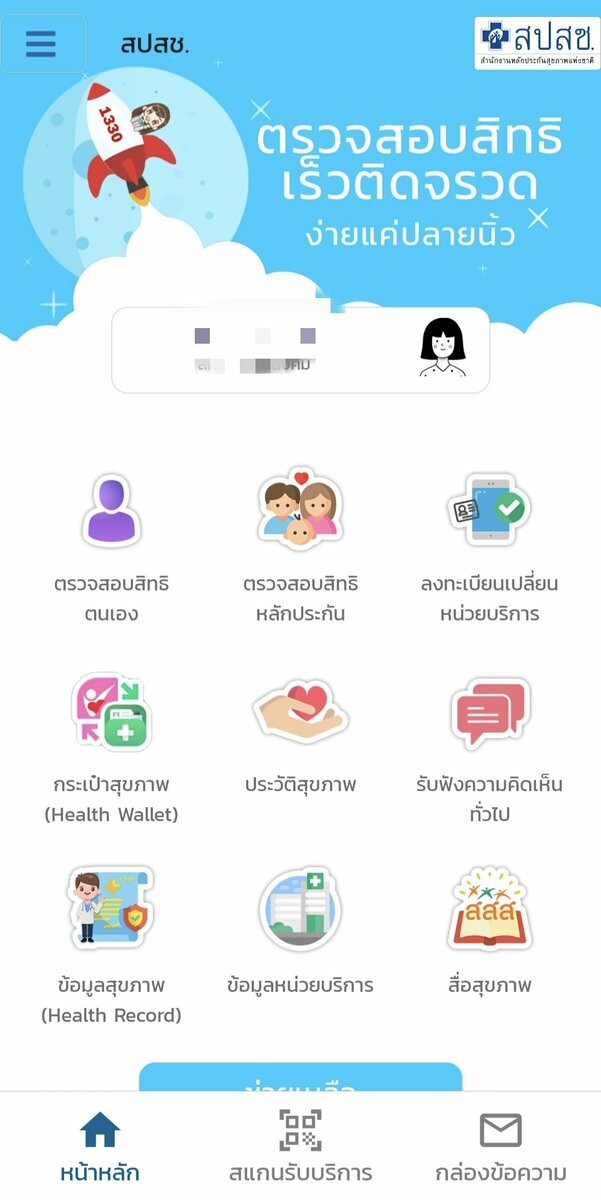Viewport: 601px width, 1200px height.
Task: Open the hamburger drawer menu
Action: point(41,44)
